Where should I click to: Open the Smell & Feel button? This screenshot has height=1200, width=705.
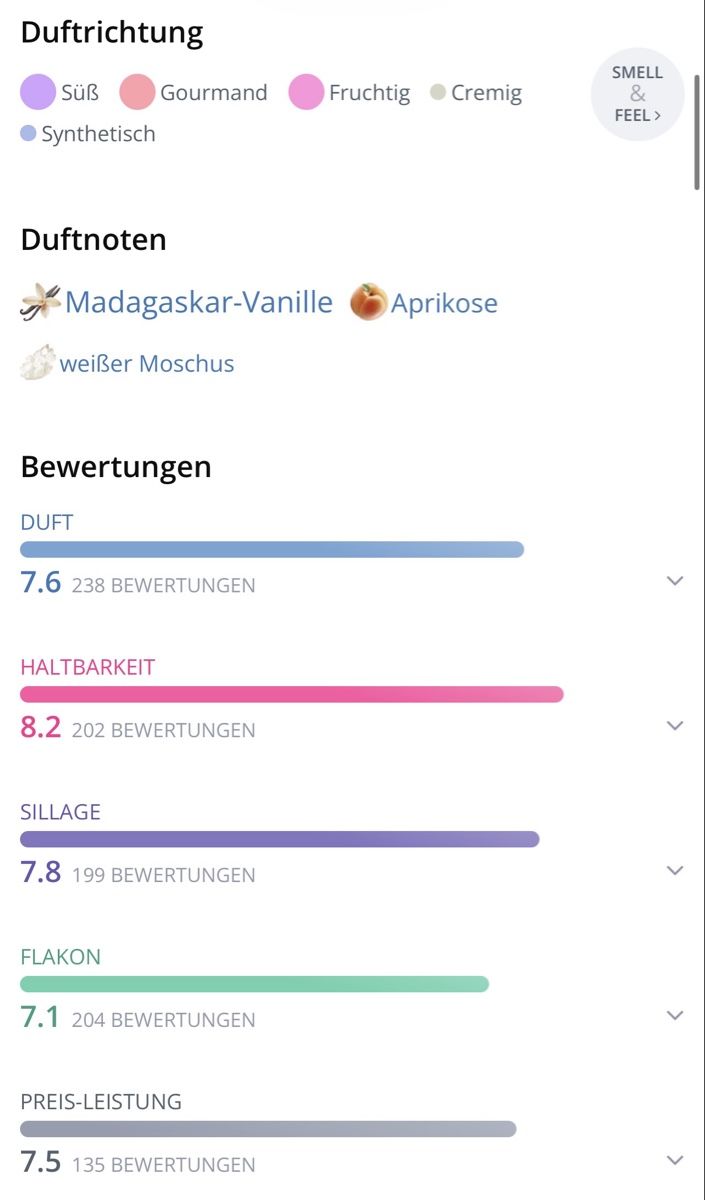(638, 94)
